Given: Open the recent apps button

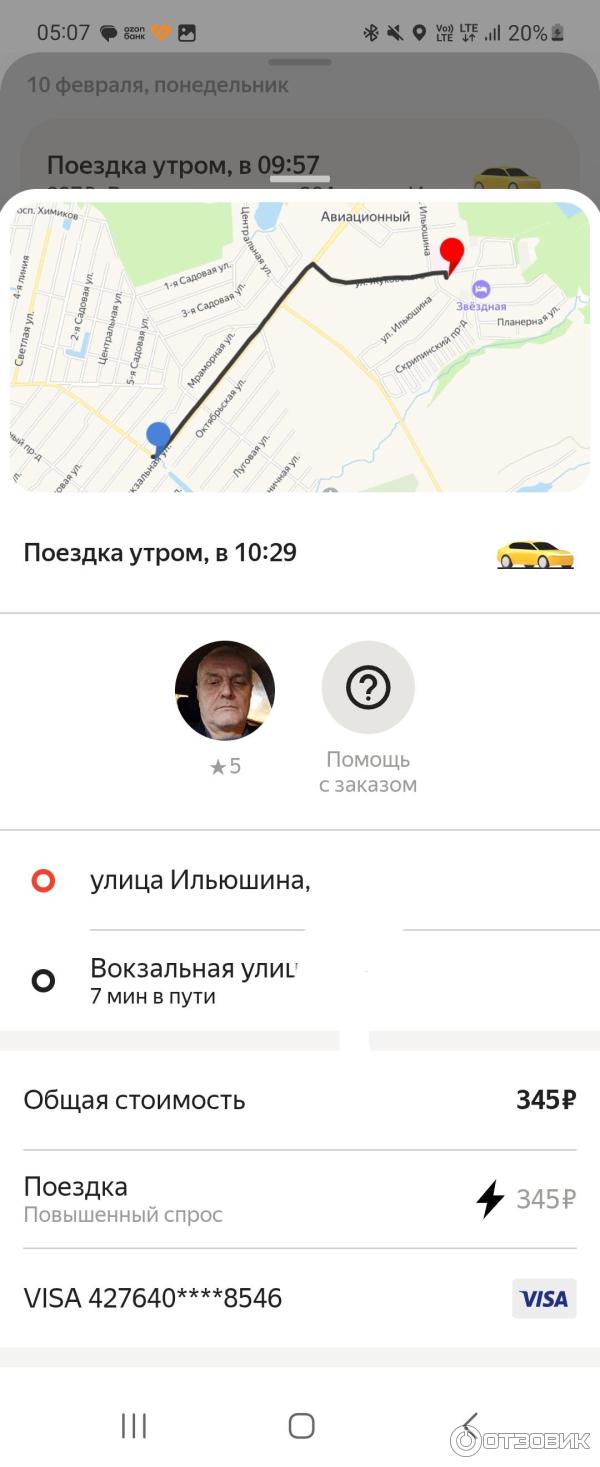Looking at the screenshot, I should (x=134, y=1425).
